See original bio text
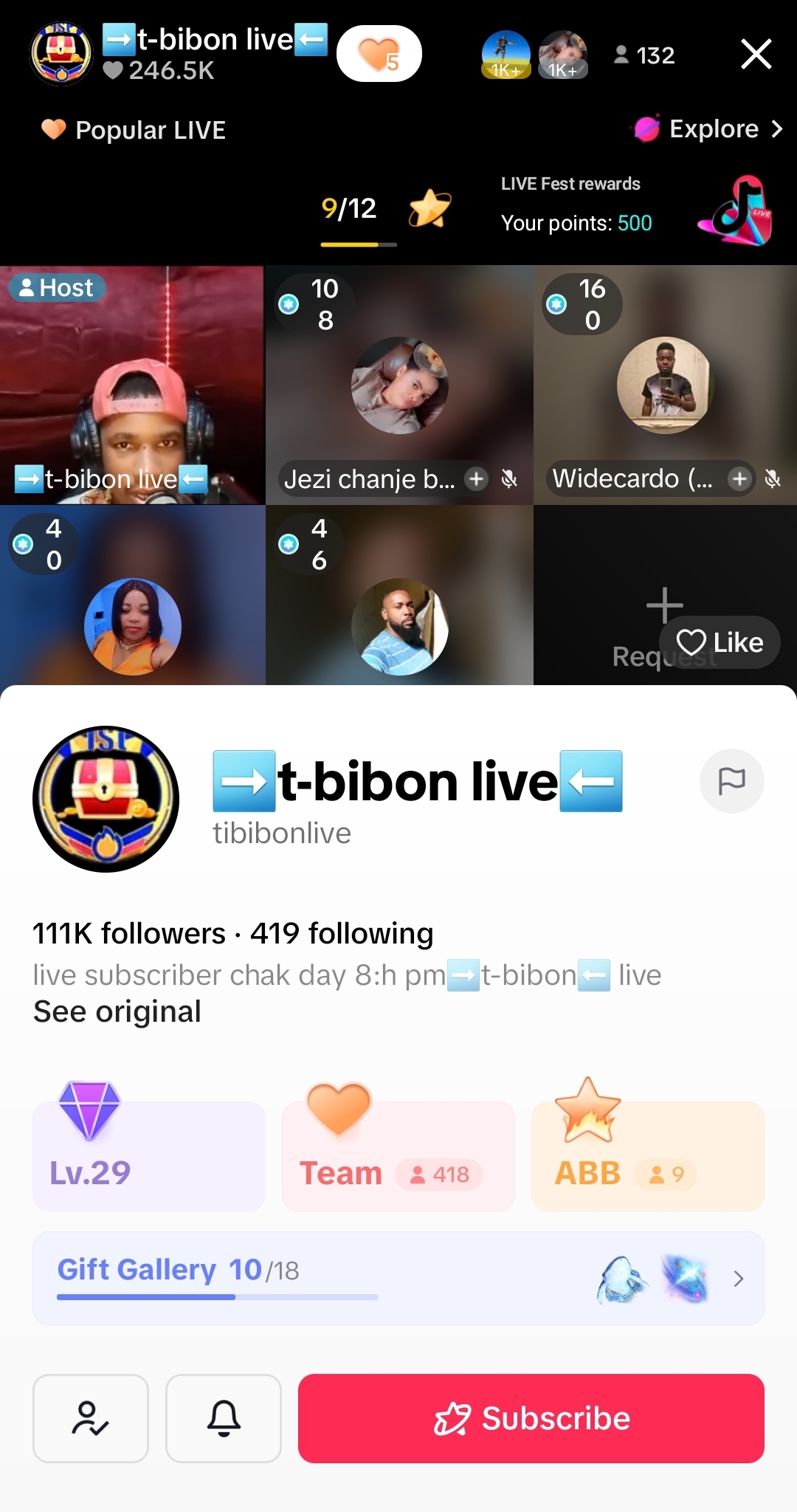This screenshot has height=1512, width=797. [117, 1011]
